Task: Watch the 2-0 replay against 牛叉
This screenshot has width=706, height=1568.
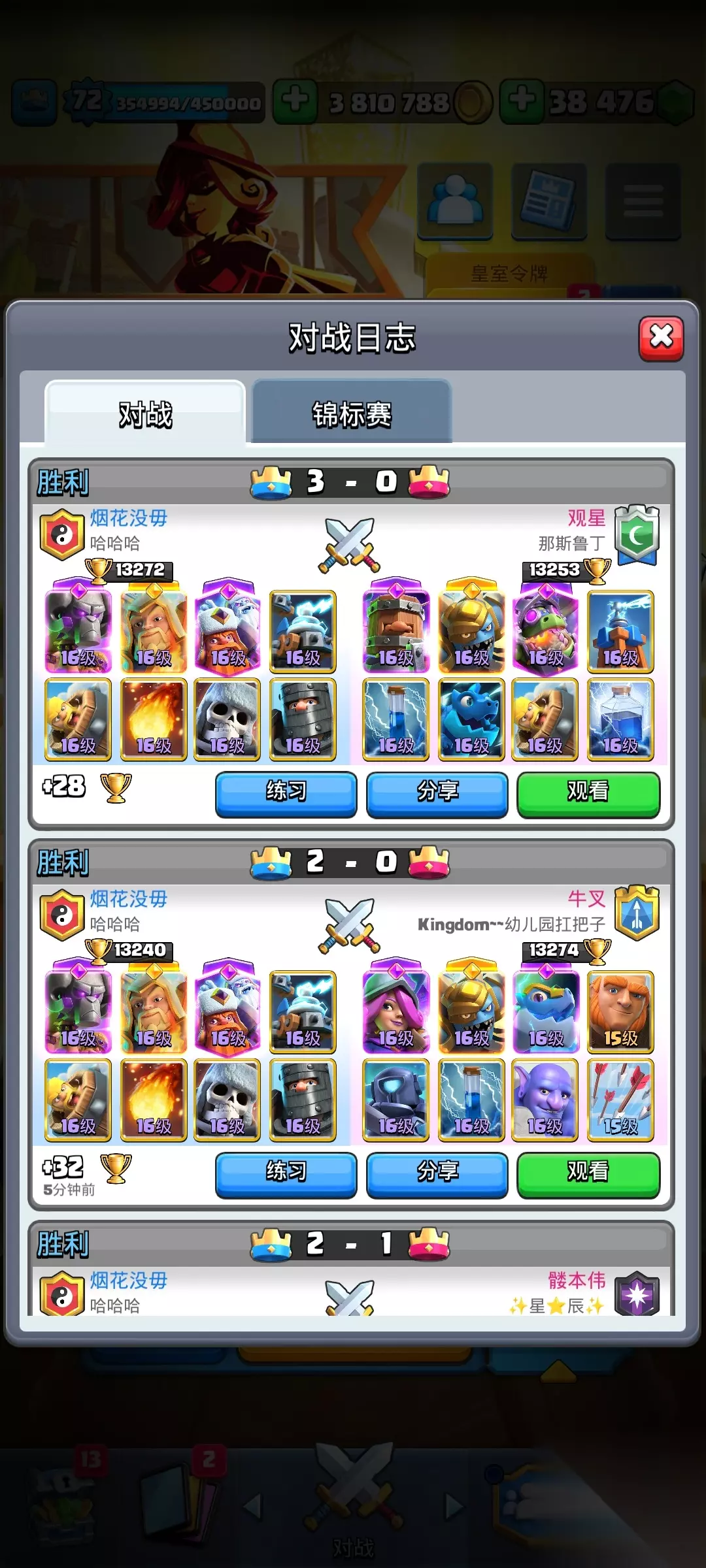Action: coord(588,1173)
